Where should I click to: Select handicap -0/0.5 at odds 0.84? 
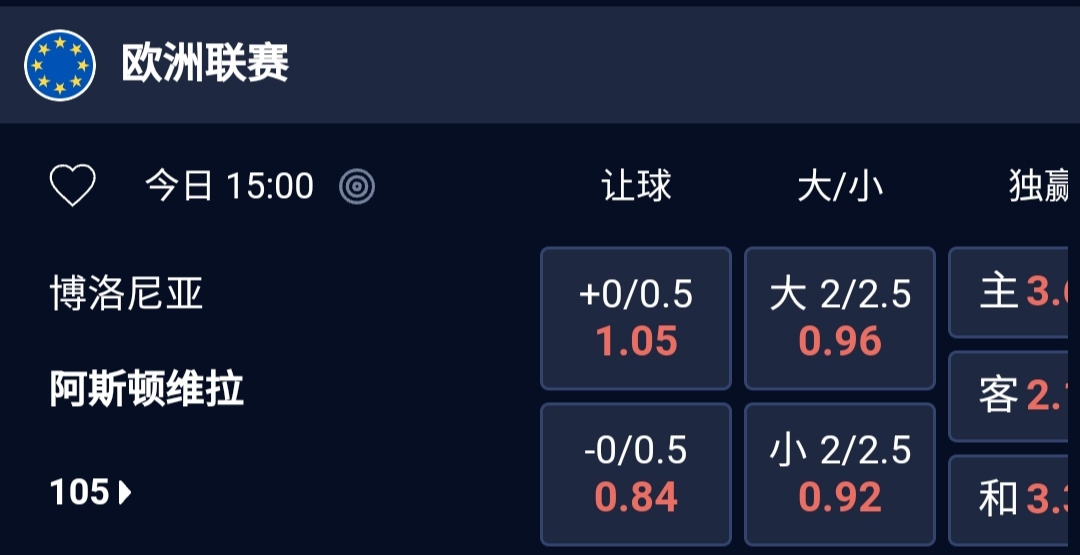point(636,474)
